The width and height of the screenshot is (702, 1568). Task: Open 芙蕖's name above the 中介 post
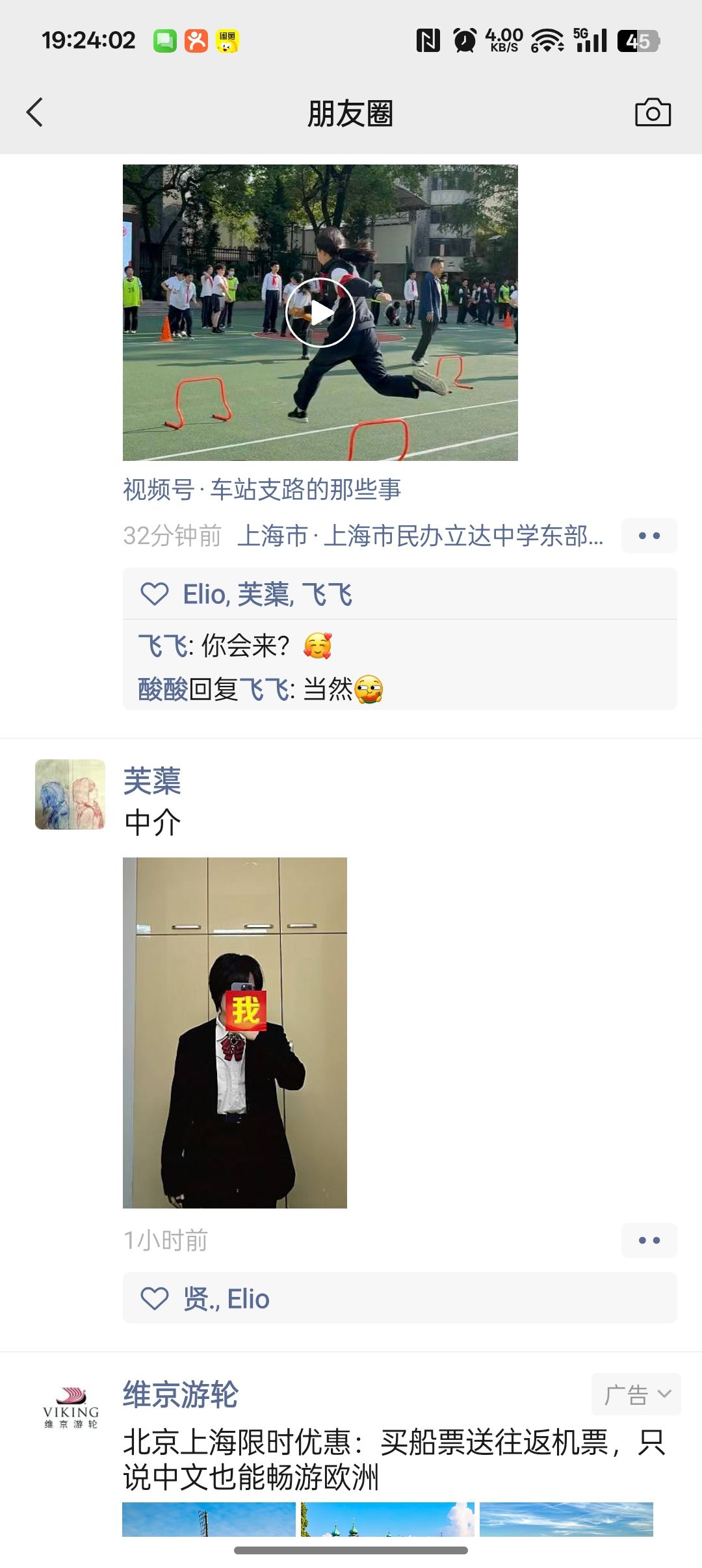tap(152, 781)
